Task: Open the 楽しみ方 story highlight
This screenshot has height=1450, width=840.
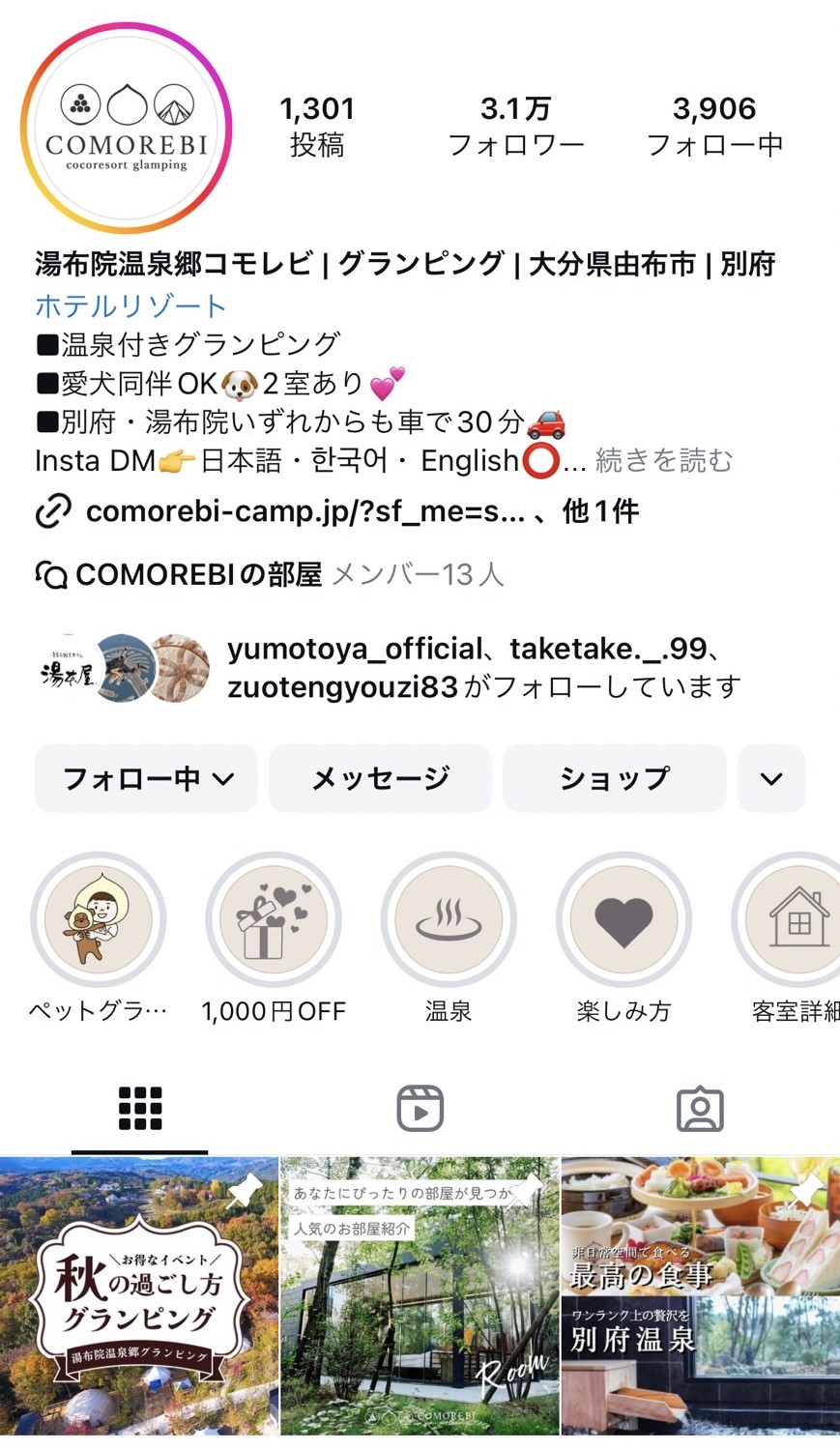Action: pos(623,919)
